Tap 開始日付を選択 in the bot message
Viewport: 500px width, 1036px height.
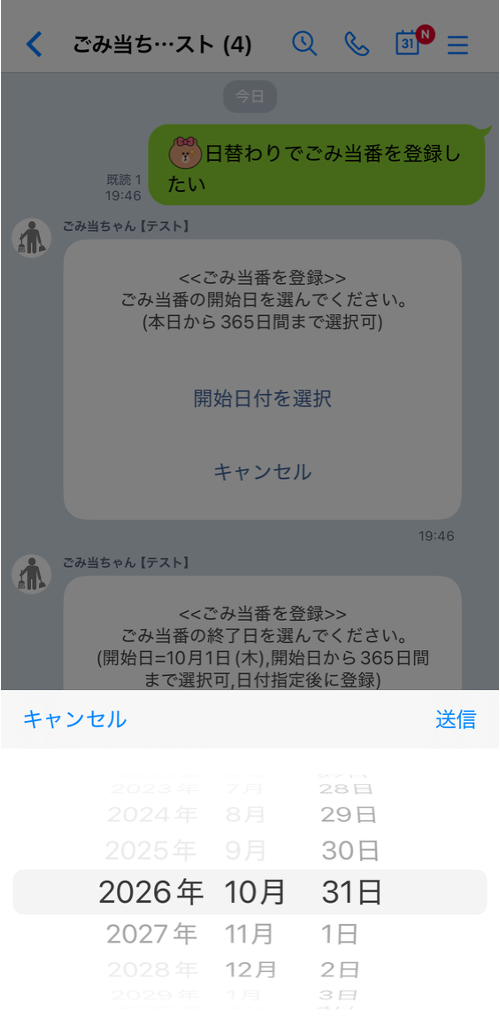click(262, 399)
